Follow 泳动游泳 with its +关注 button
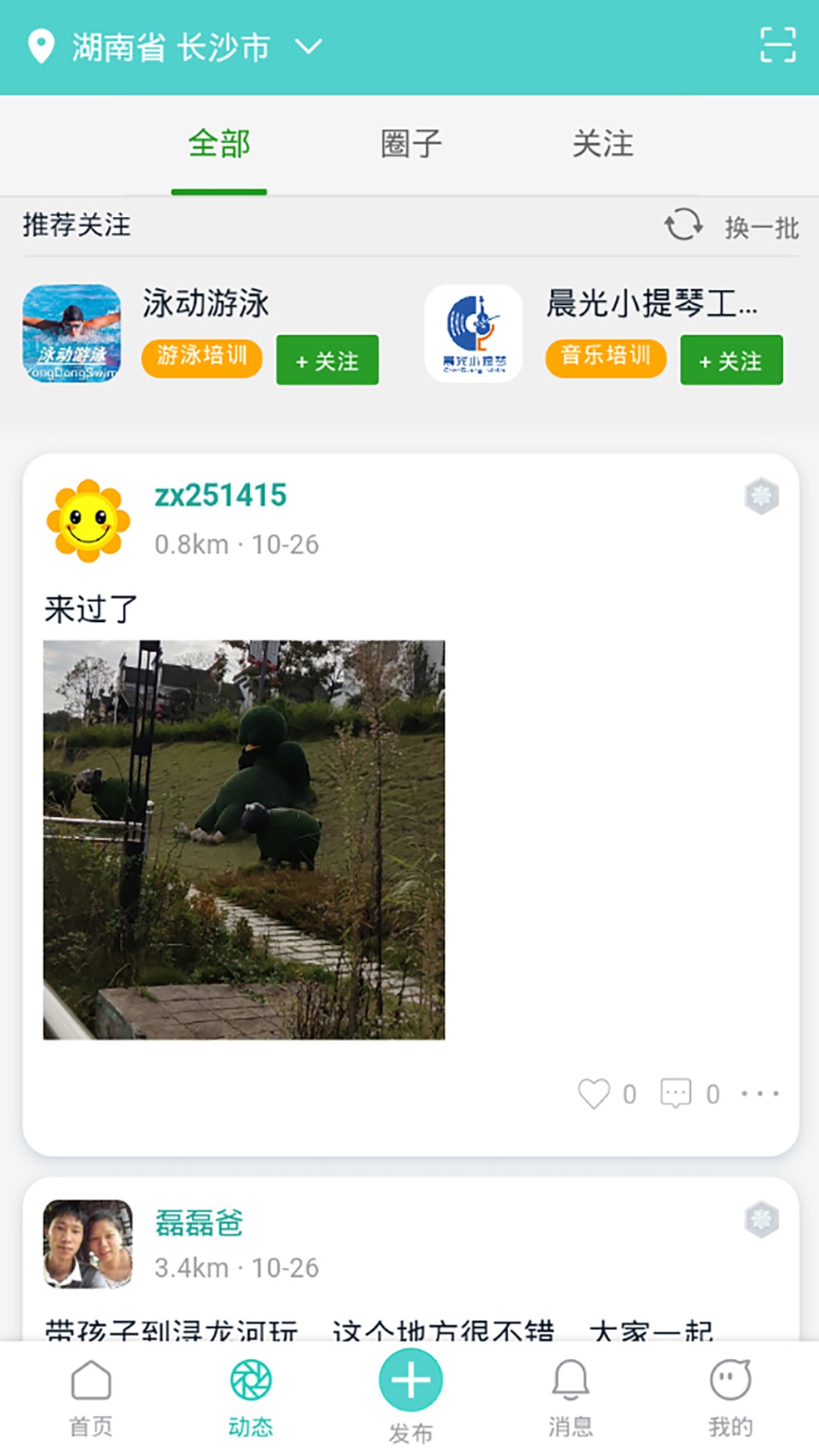Screen dimensions: 819x1456 [x=327, y=361]
